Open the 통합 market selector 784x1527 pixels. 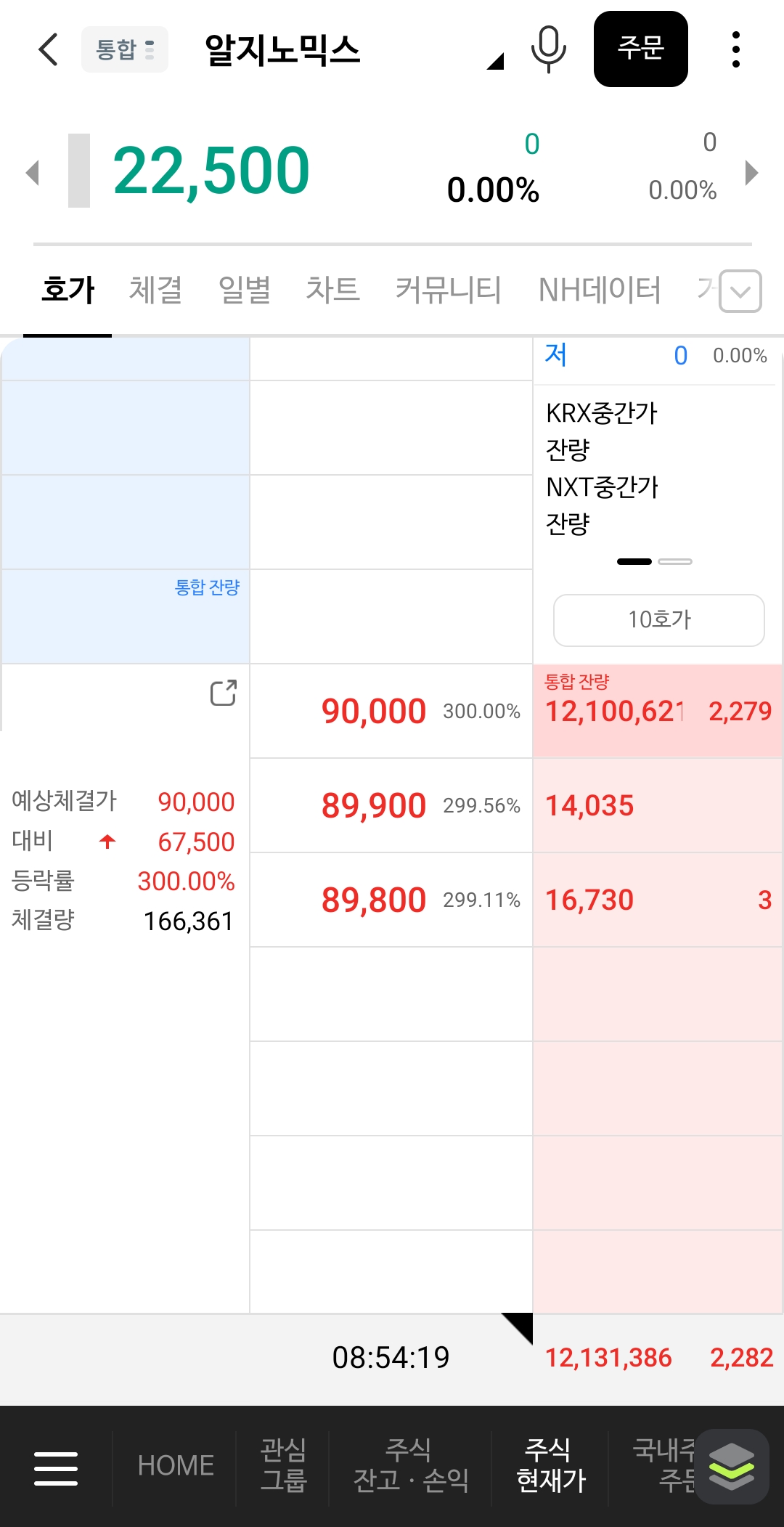coord(125,49)
